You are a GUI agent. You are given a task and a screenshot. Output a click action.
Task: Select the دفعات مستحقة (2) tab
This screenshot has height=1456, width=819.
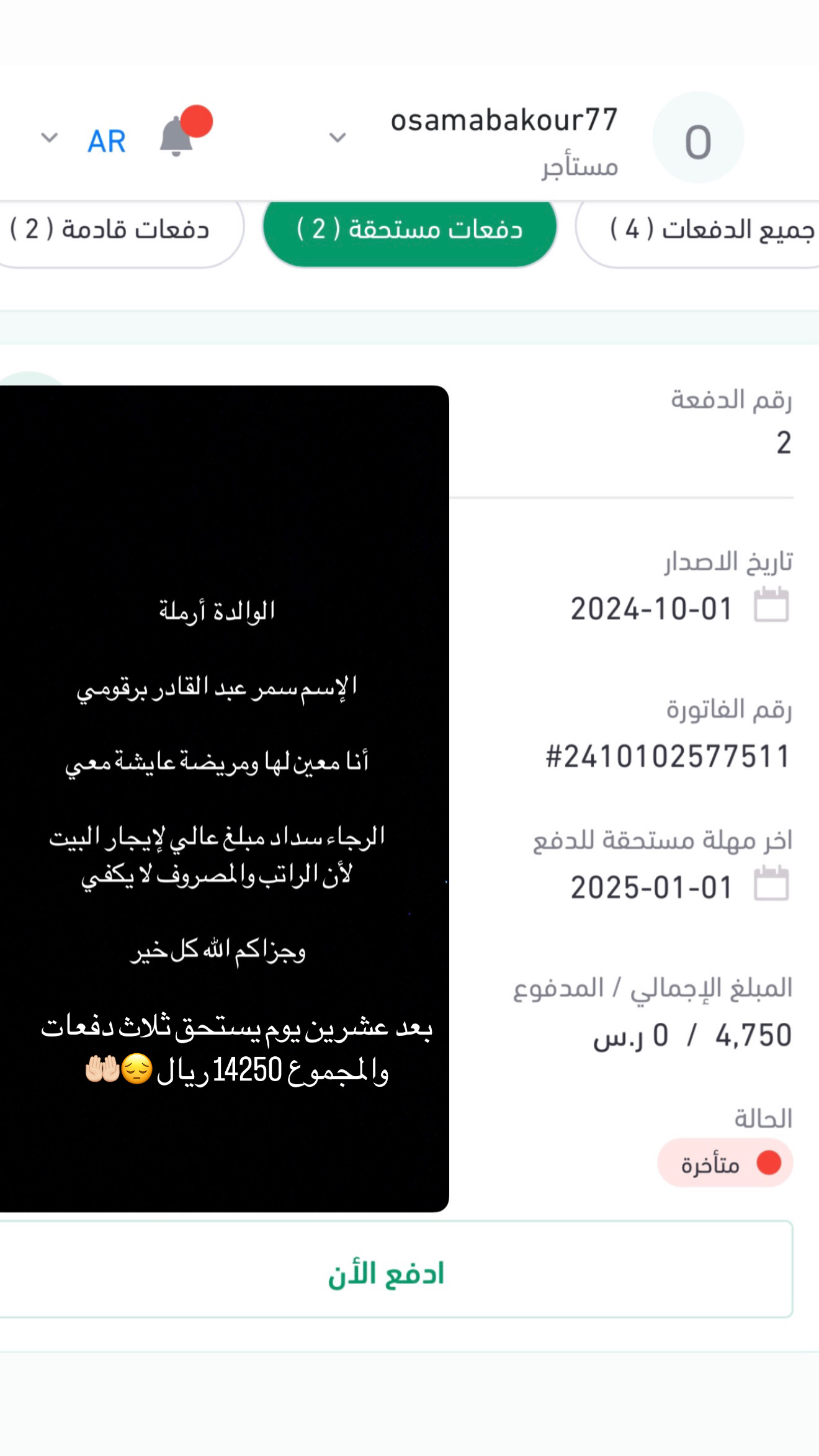pyautogui.click(x=409, y=230)
